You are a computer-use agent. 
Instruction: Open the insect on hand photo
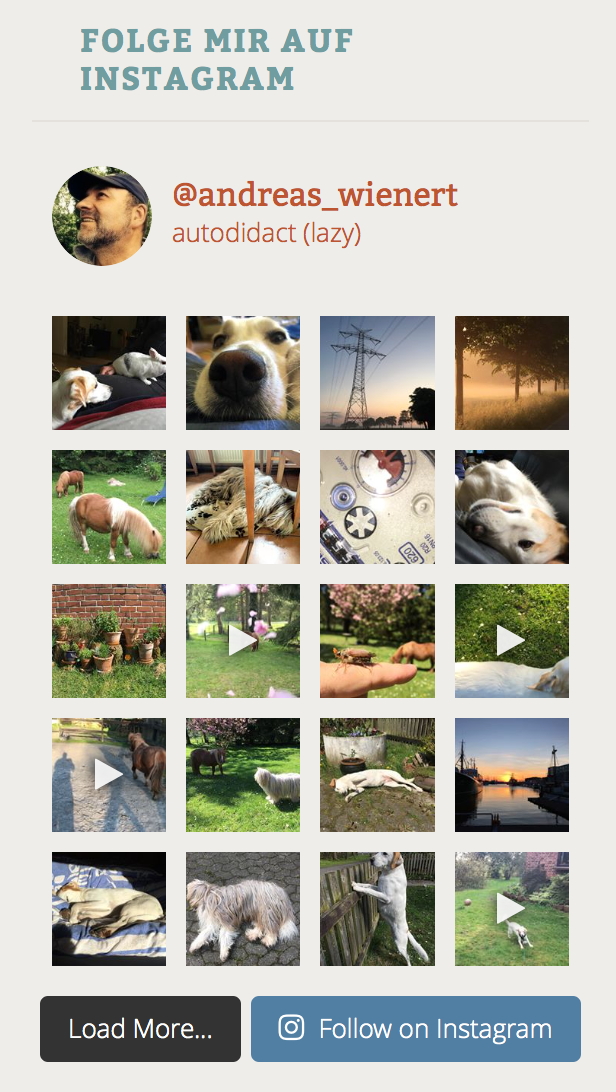coord(377,641)
